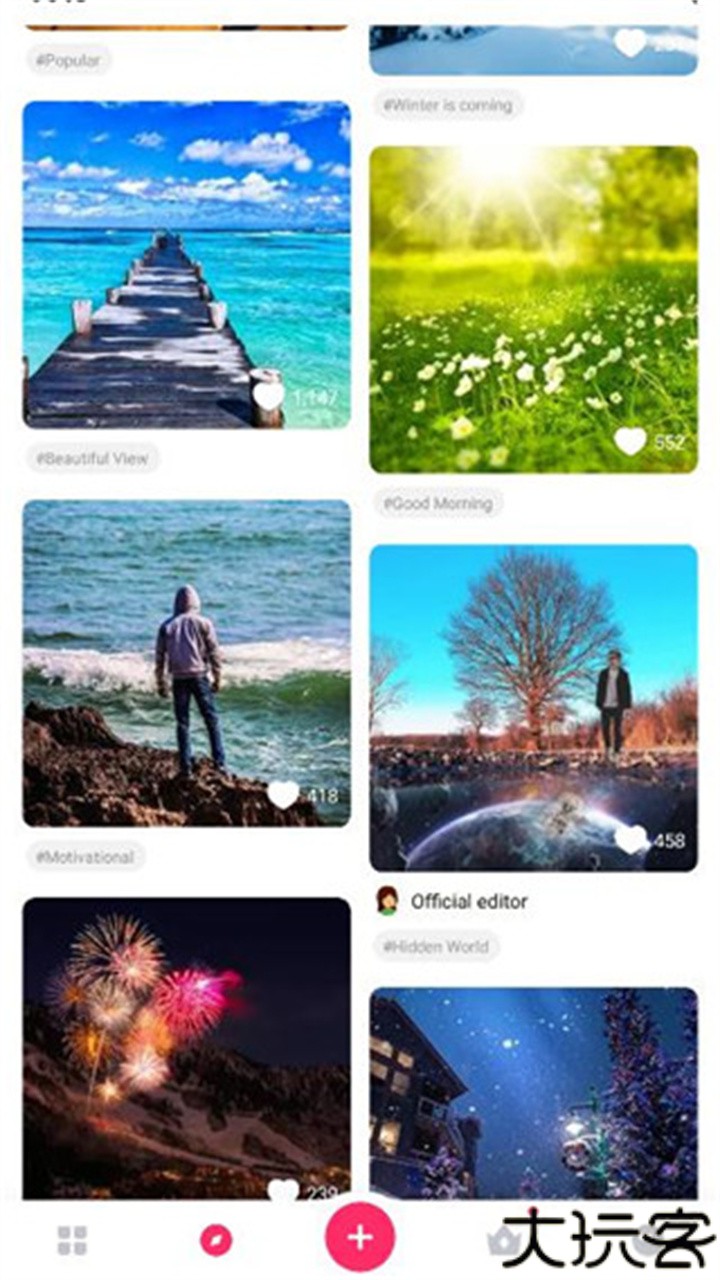Select the #Beautiful View hashtag chip
720x1280 pixels.
coord(92,459)
